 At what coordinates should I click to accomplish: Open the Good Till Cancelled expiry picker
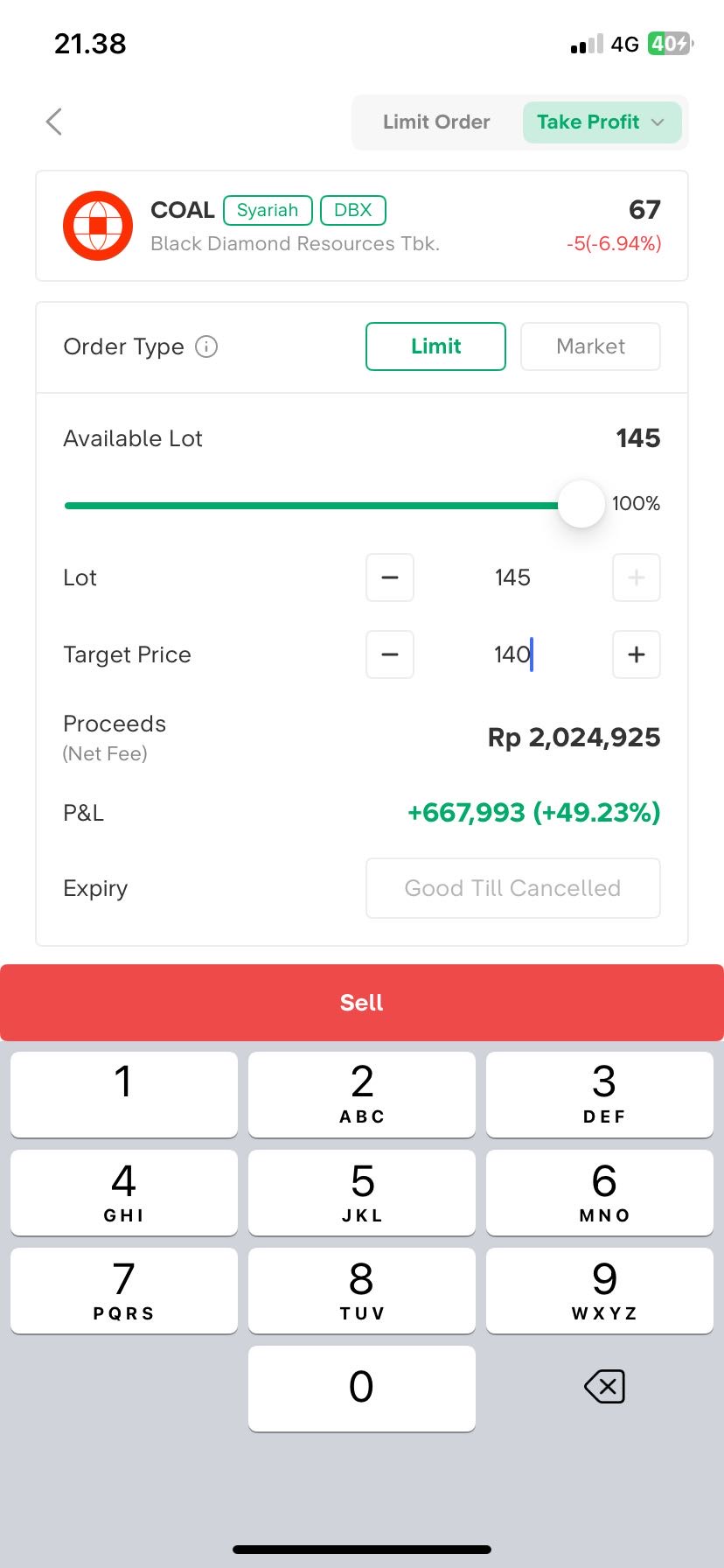coord(512,888)
